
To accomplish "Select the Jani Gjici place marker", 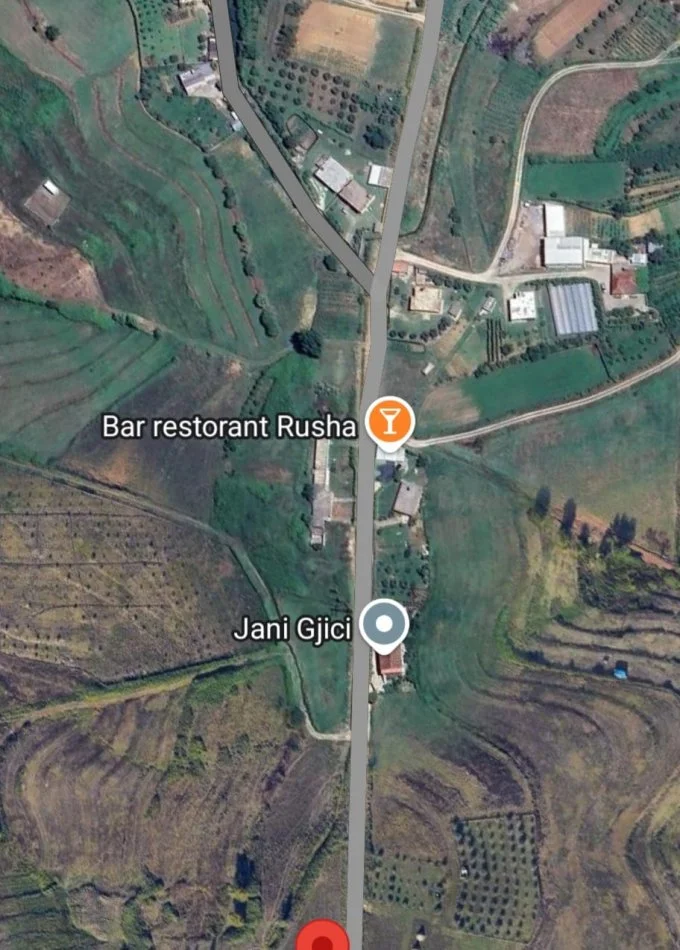I will [384, 624].
